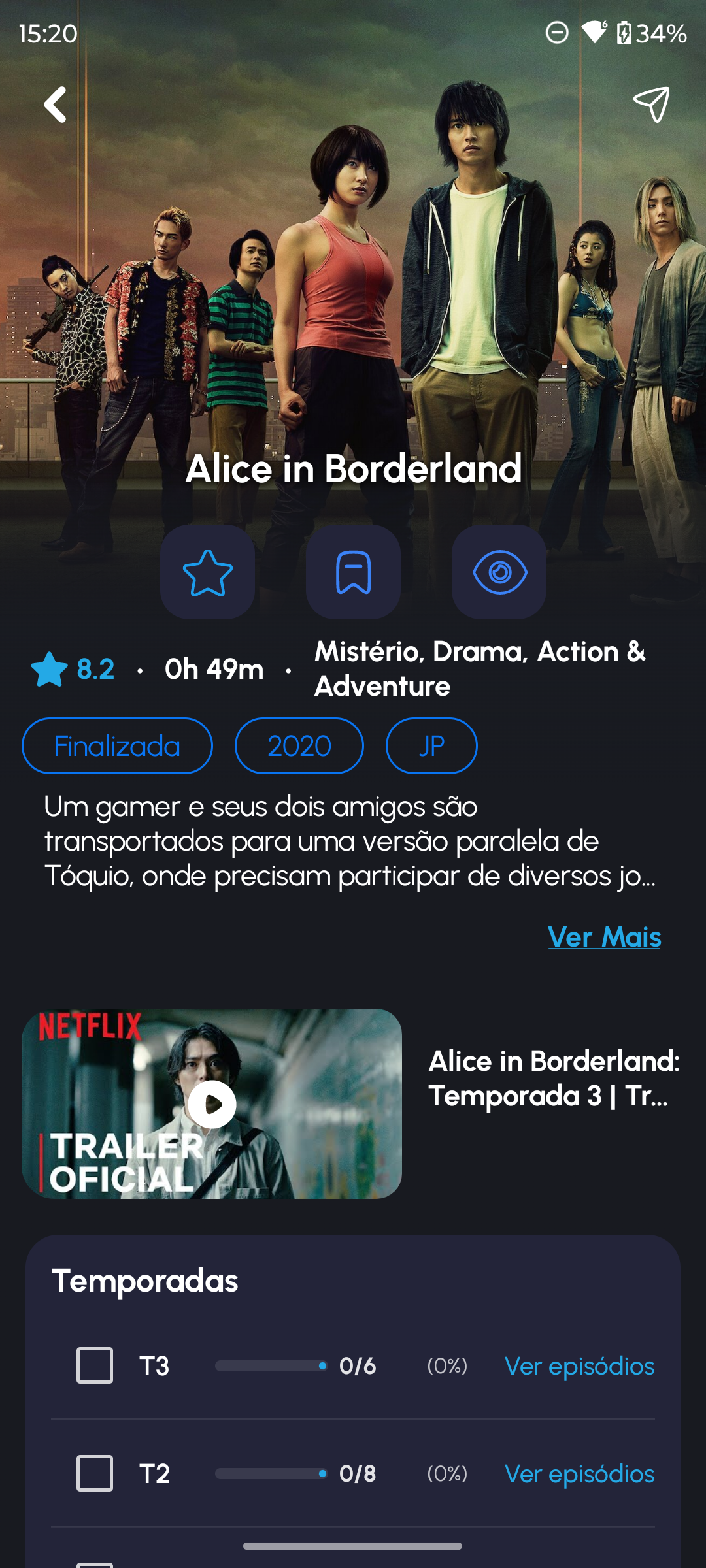This screenshot has width=706, height=1568.
Task: Play the Temporada 3 official trailer
Action: (x=212, y=1104)
